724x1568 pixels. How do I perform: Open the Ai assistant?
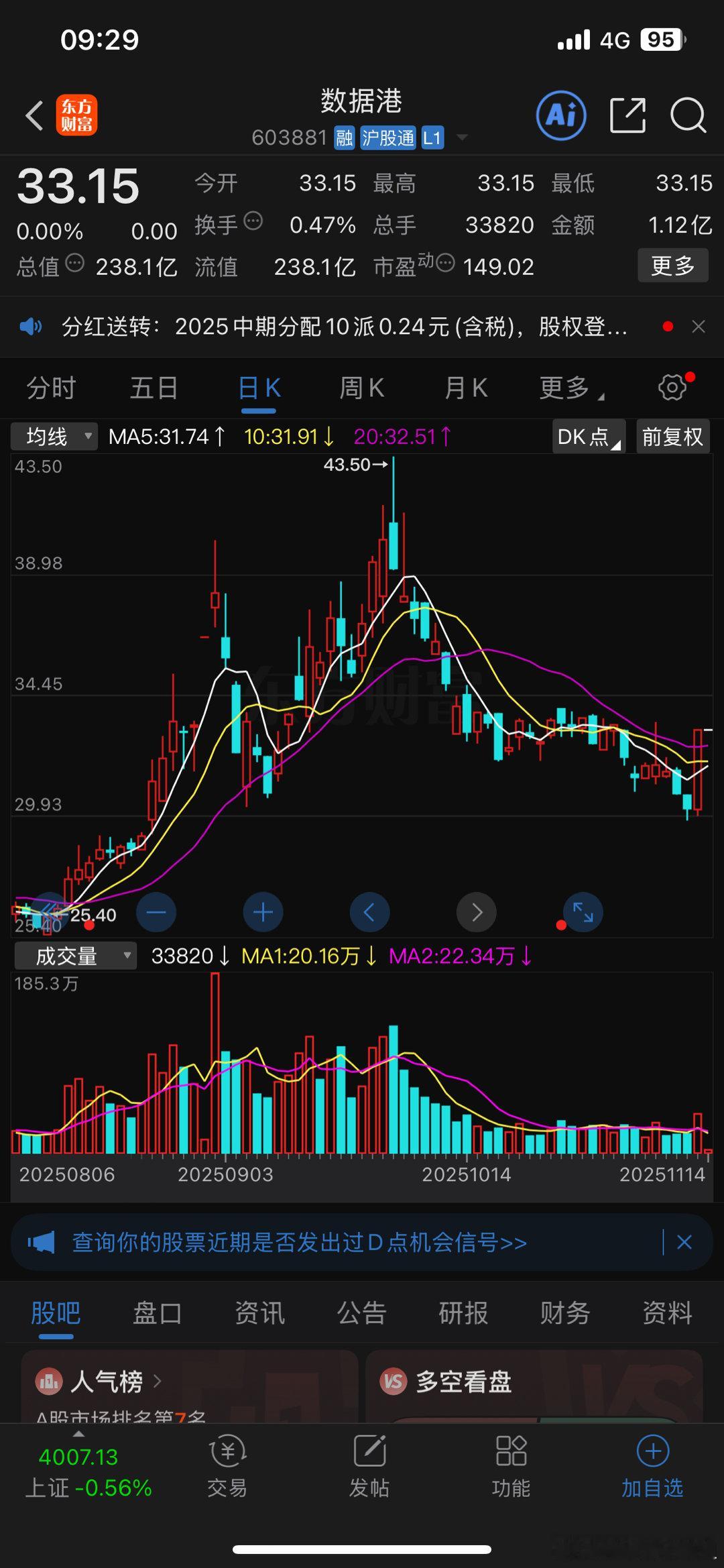coord(560,115)
